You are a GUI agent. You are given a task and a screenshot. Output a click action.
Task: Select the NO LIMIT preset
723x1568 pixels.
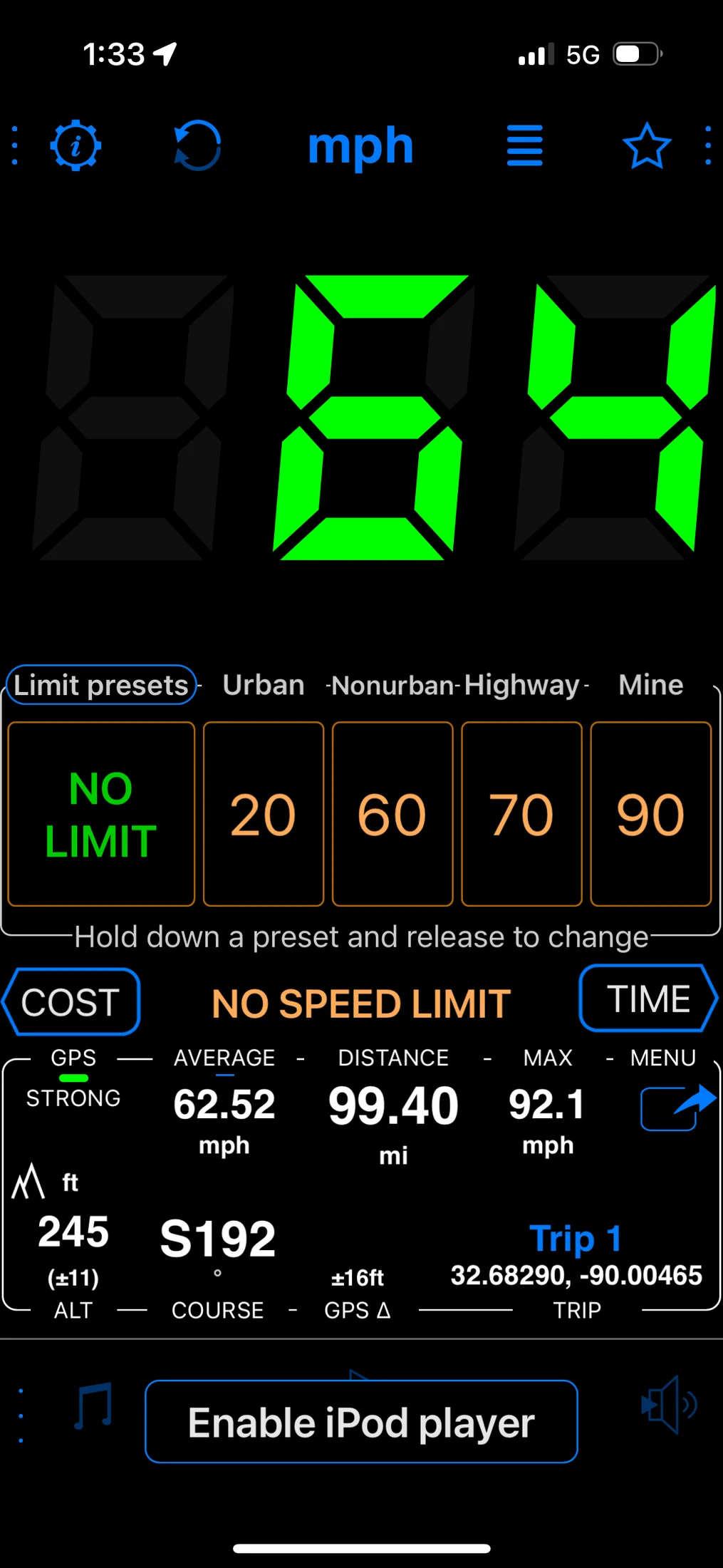point(101,814)
